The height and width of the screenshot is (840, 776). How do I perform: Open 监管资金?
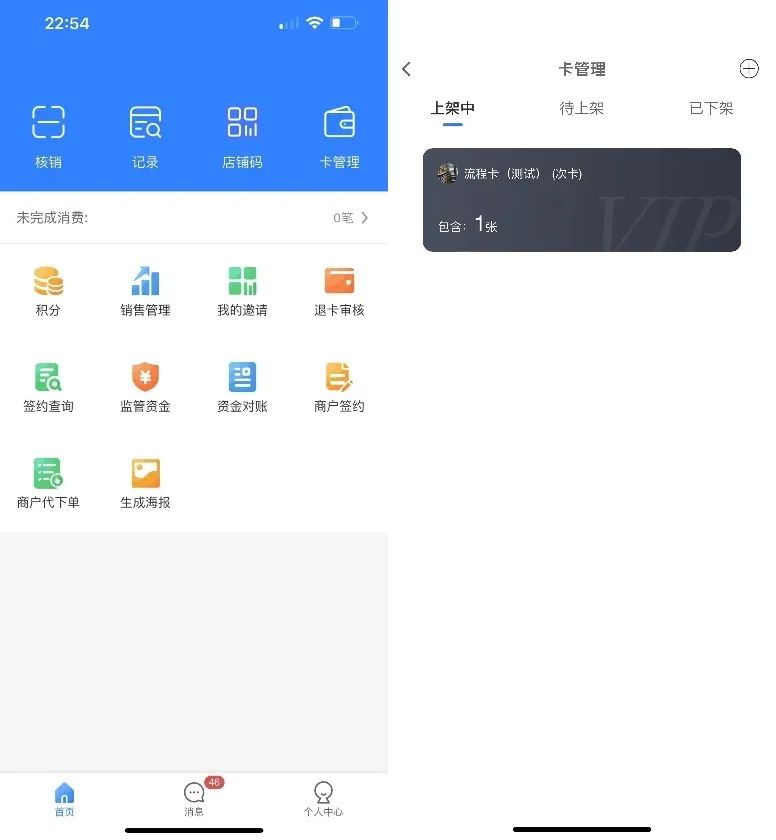[145, 387]
